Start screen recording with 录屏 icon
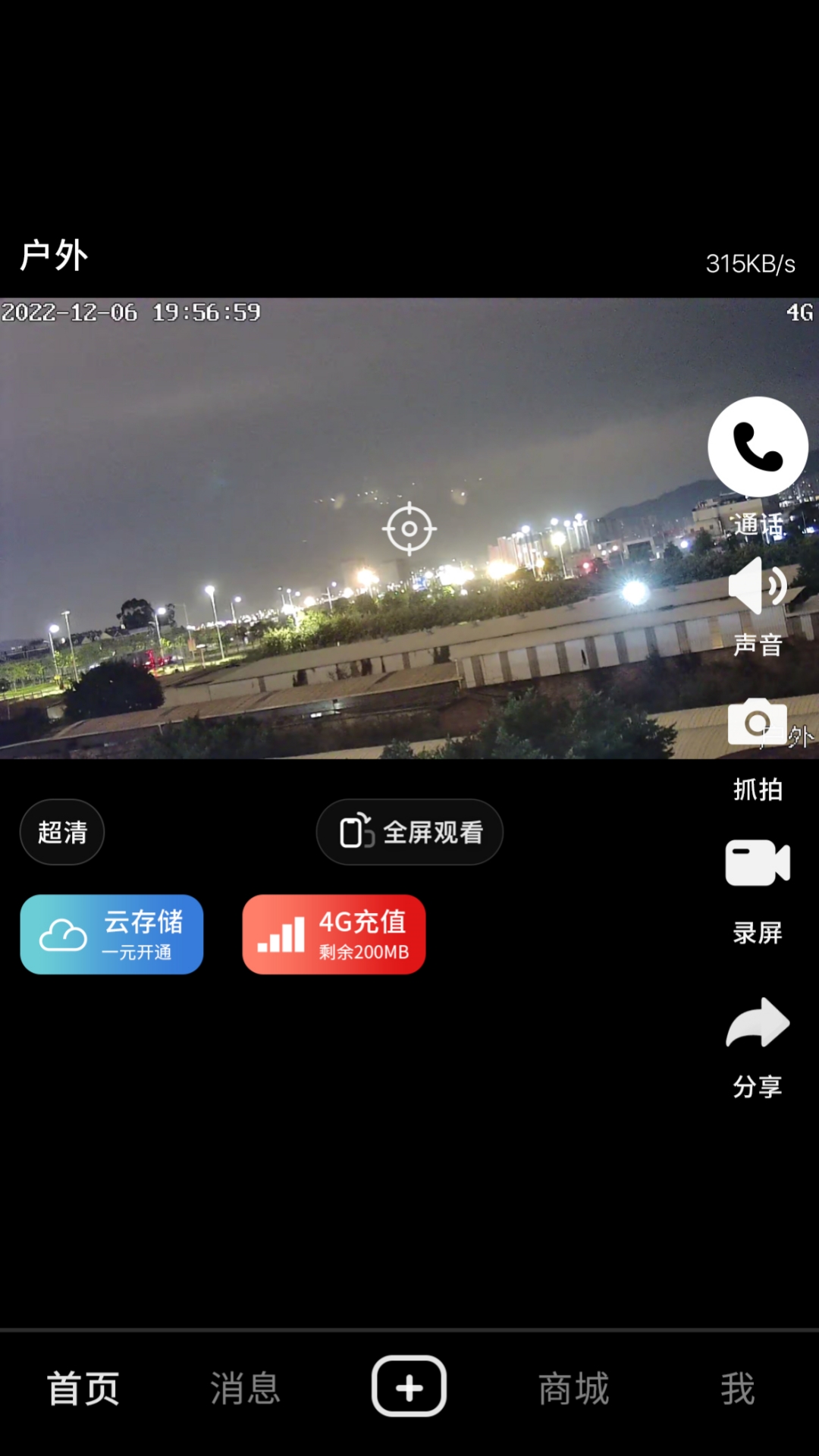Image resolution: width=819 pixels, height=1456 pixels. coord(758,863)
